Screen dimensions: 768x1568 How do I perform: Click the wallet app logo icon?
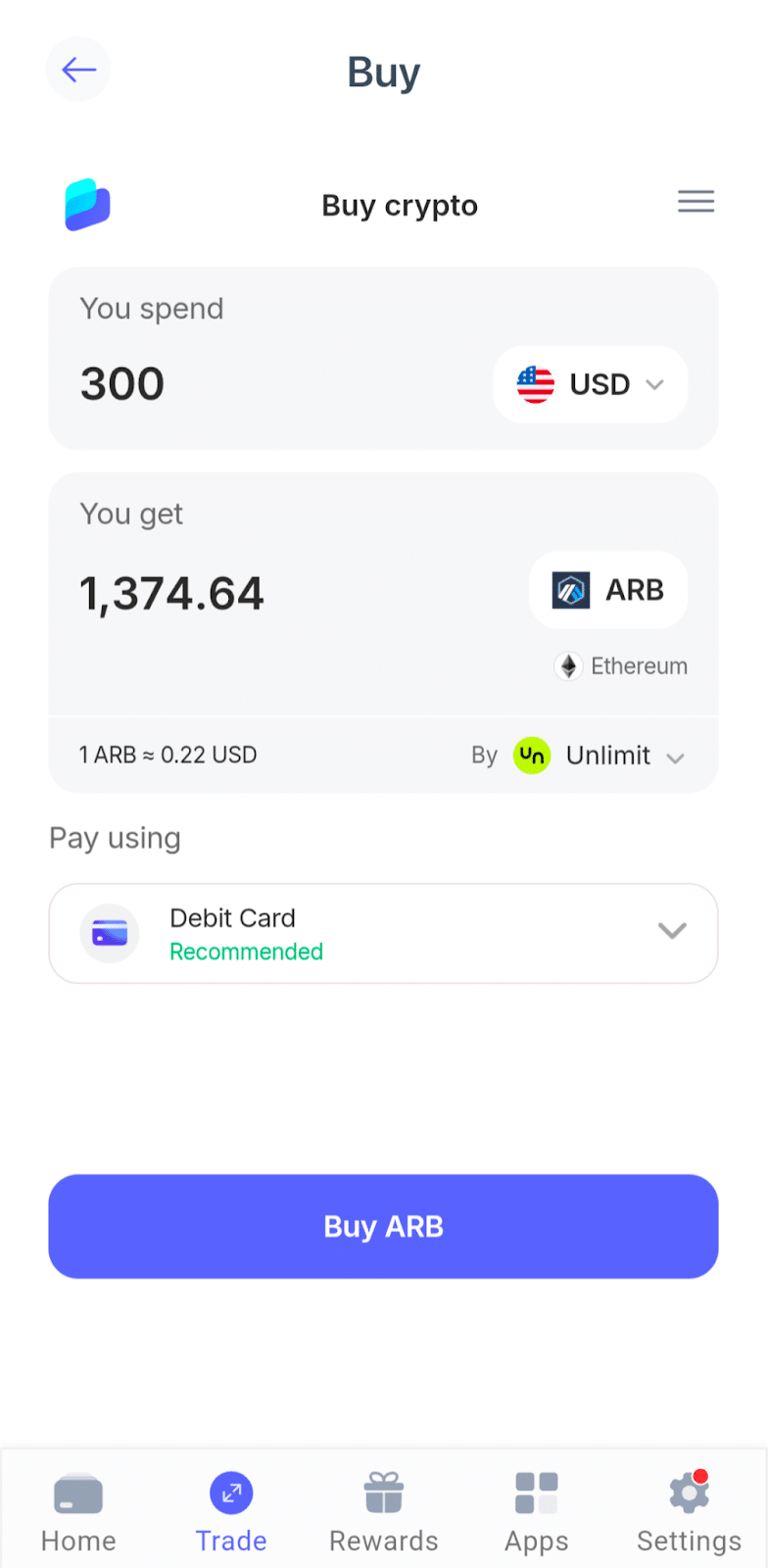(x=87, y=204)
